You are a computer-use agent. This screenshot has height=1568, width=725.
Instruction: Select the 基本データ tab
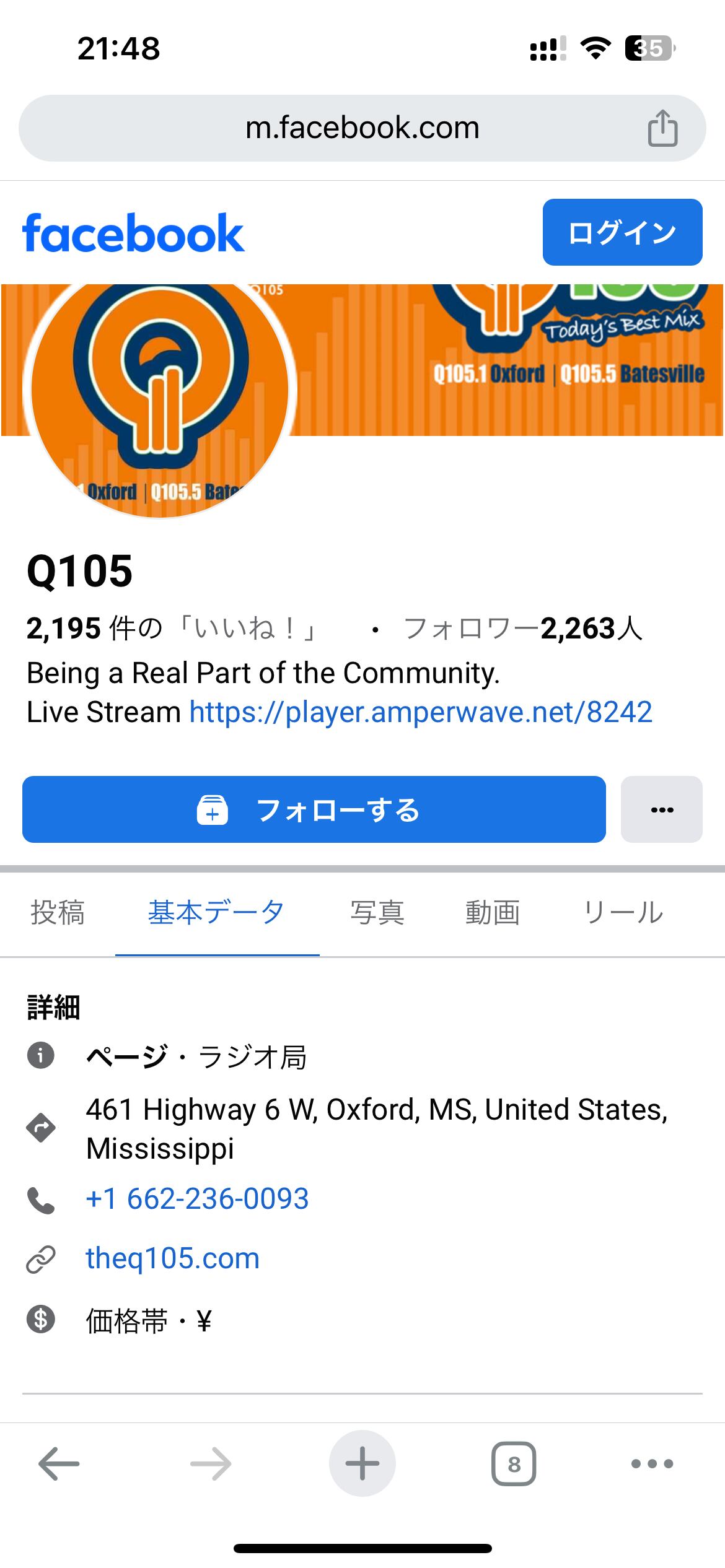pyautogui.click(x=216, y=913)
